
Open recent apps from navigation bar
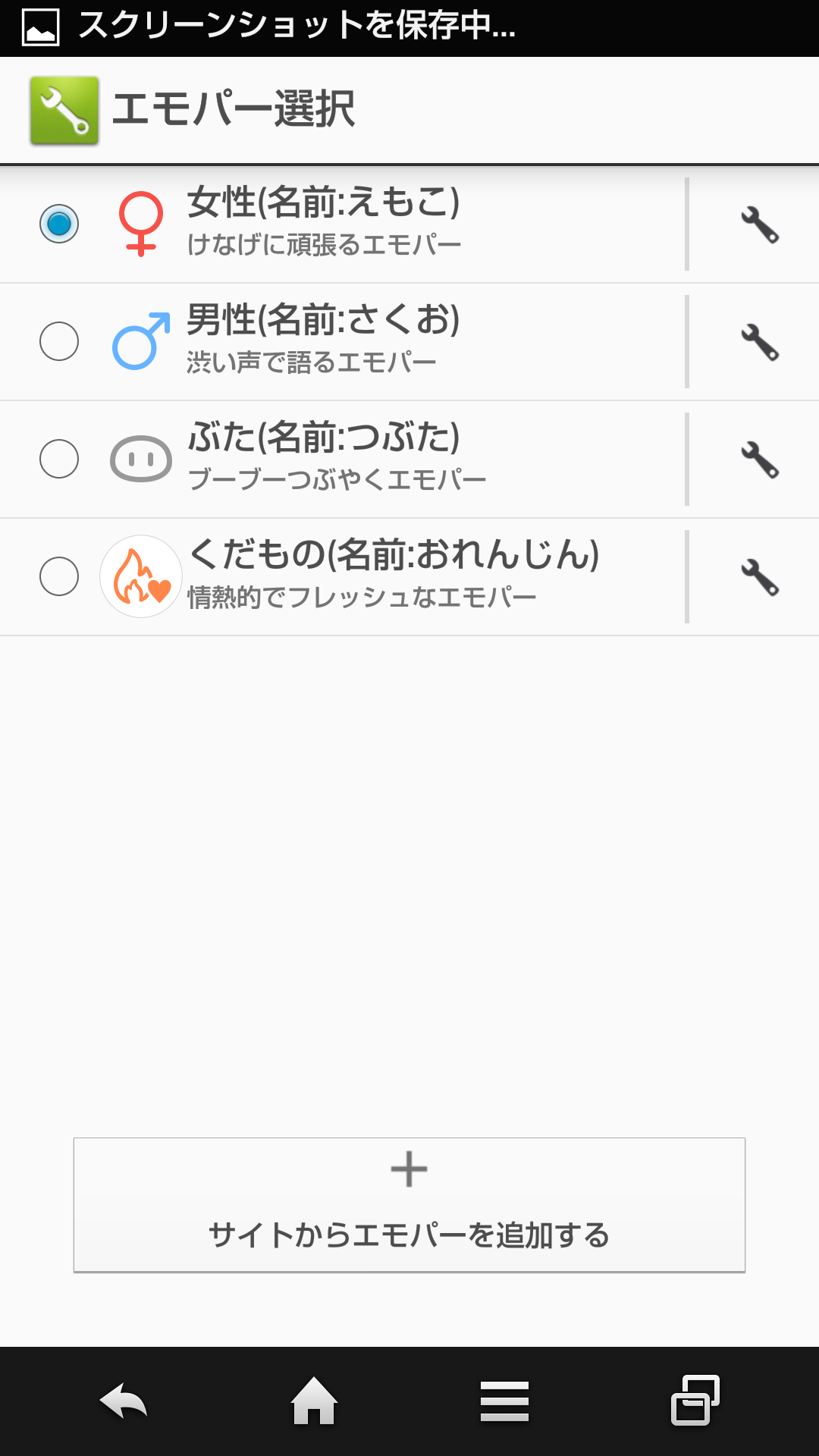(x=695, y=1401)
